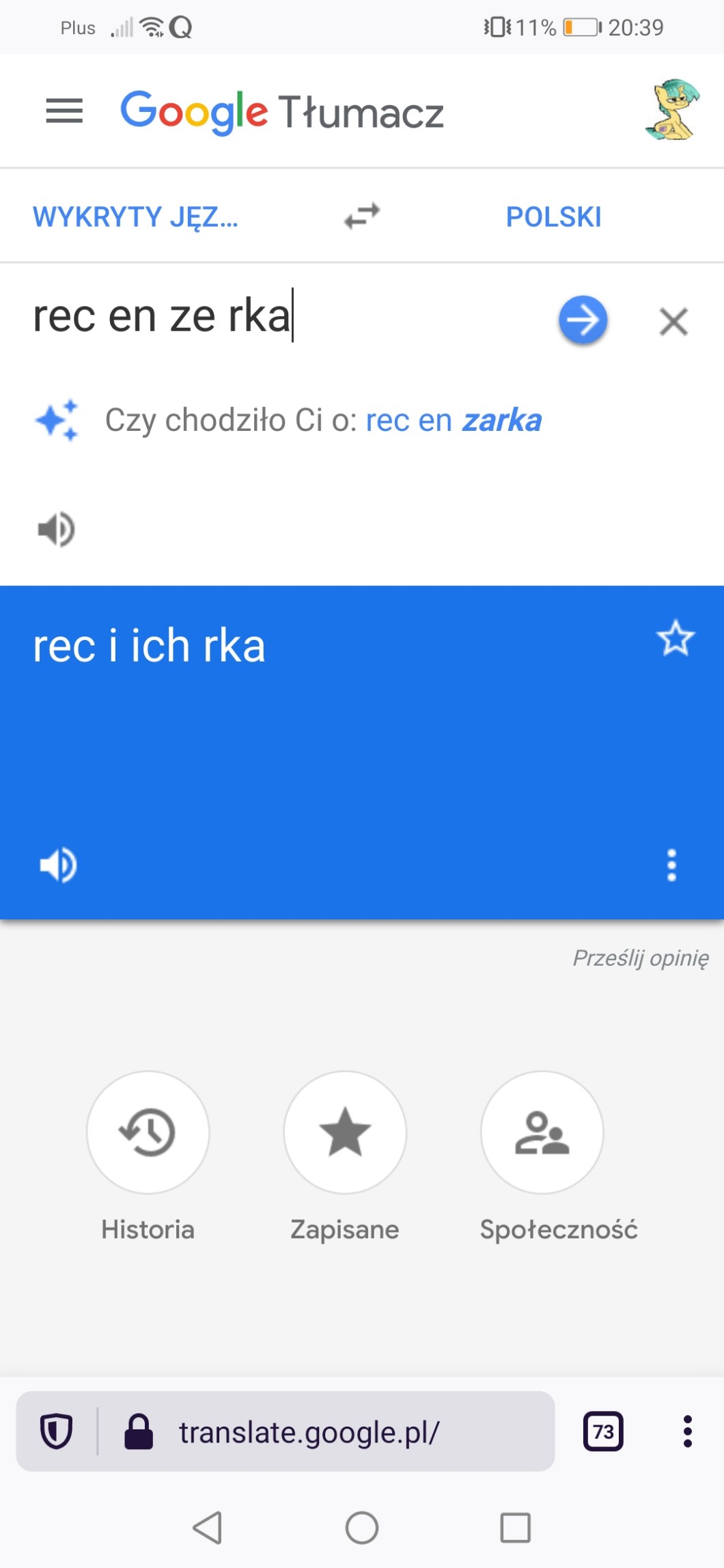View Zapisane translations

coord(345,1132)
